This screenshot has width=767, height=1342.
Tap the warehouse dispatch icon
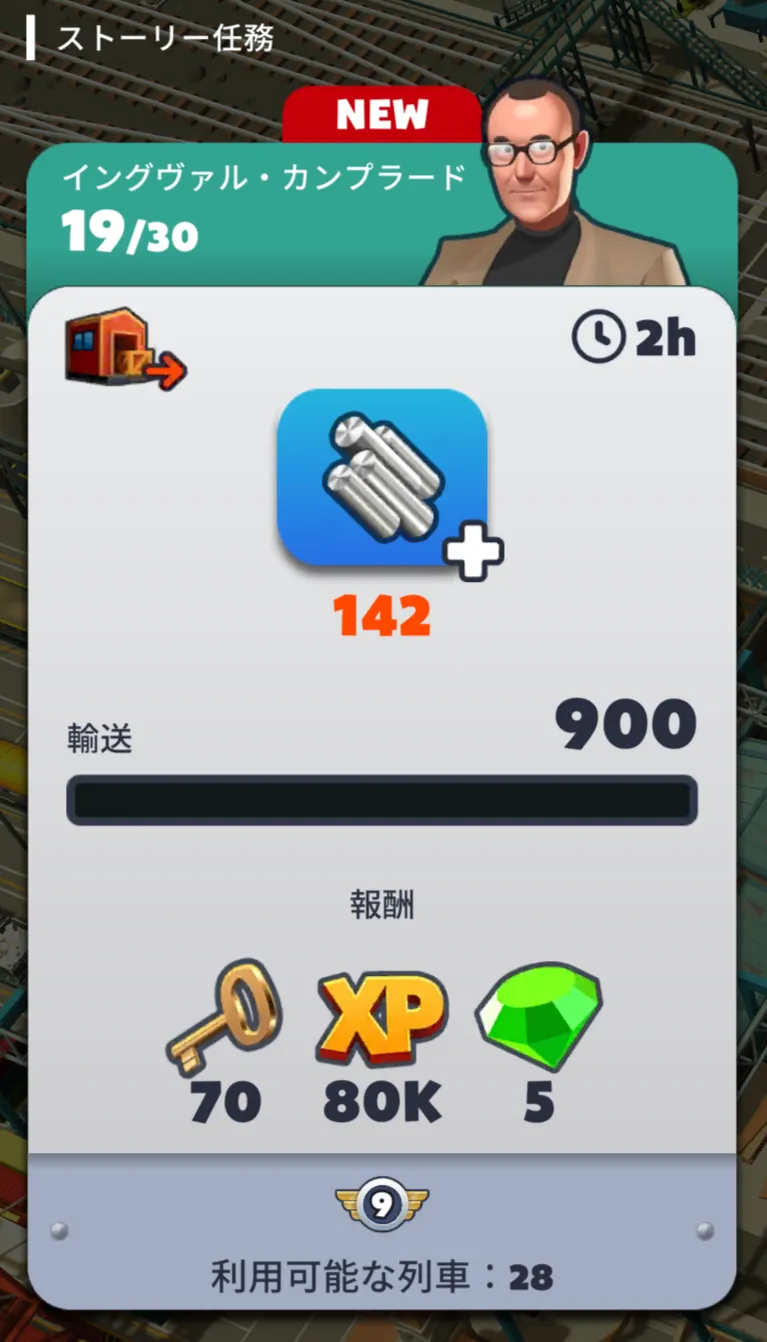pyautogui.click(x=125, y=349)
